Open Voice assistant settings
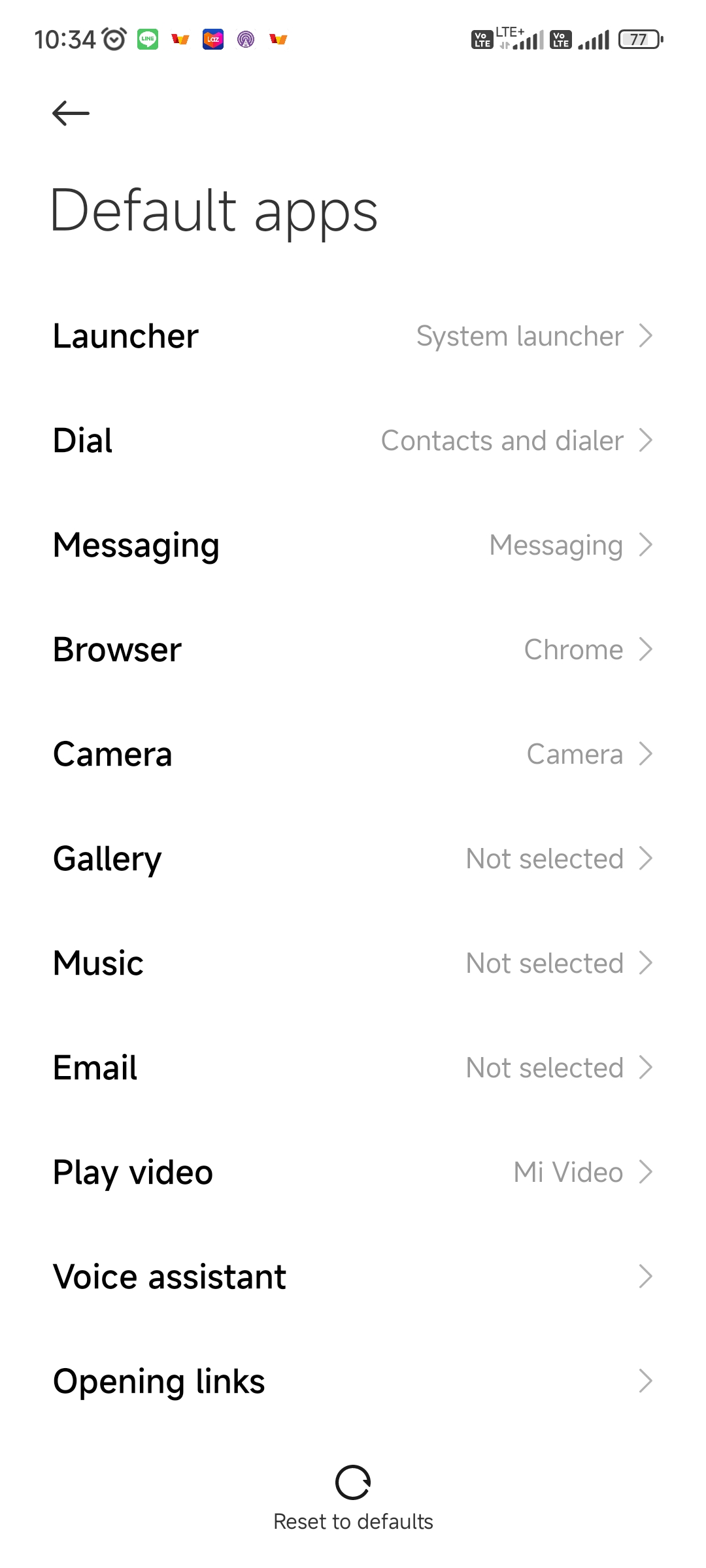Image resolution: width=706 pixels, height=1568 pixels. click(x=353, y=1277)
